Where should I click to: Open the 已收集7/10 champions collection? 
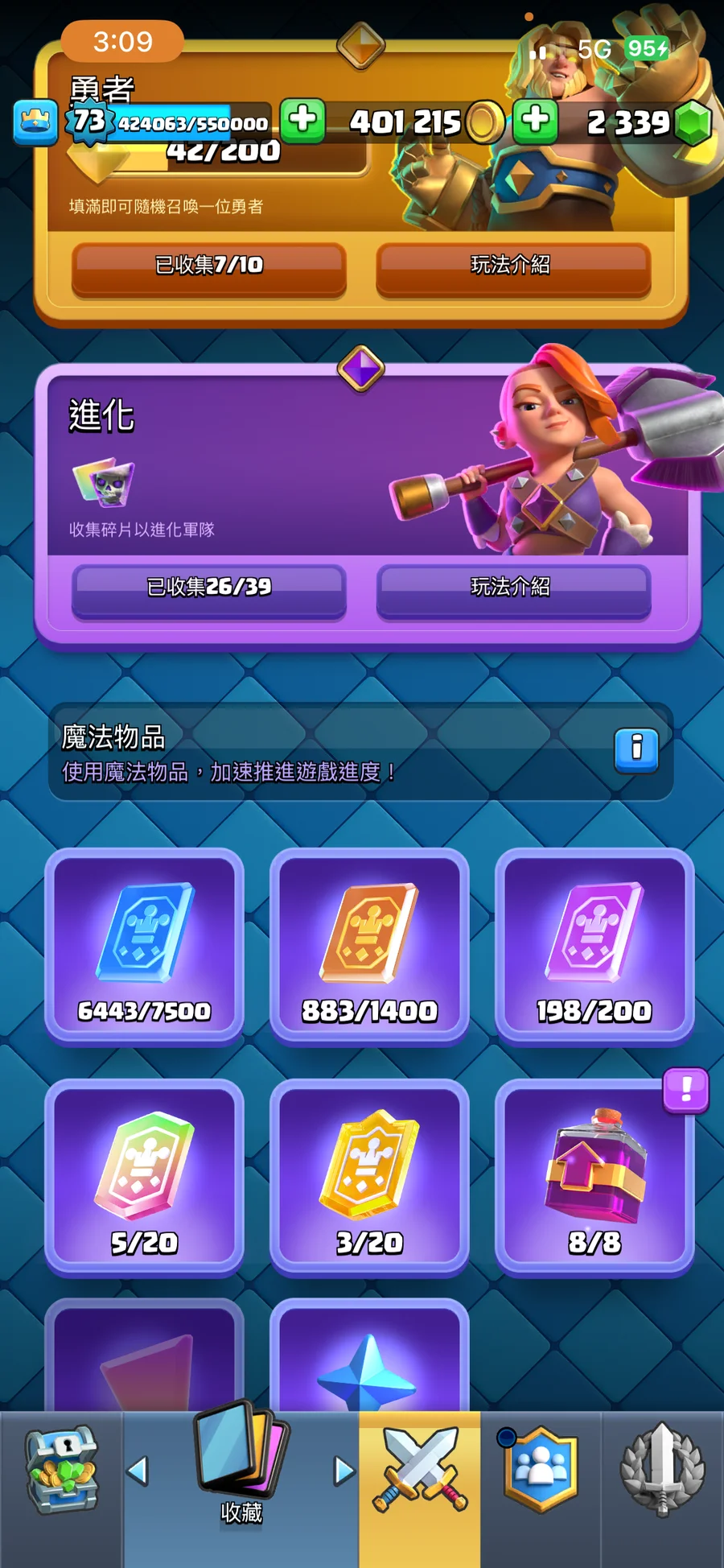click(x=209, y=266)
